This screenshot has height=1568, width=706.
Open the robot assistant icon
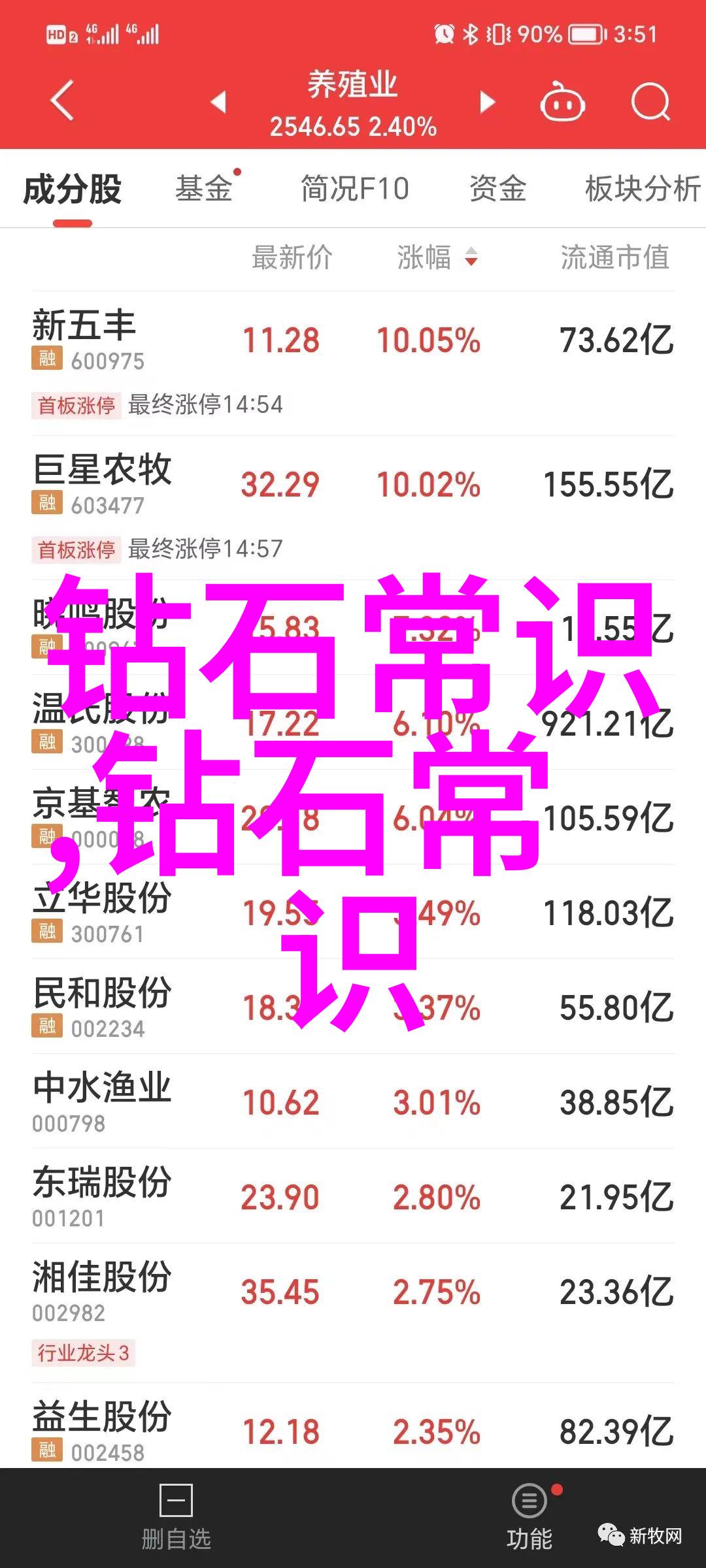point(562,102)
